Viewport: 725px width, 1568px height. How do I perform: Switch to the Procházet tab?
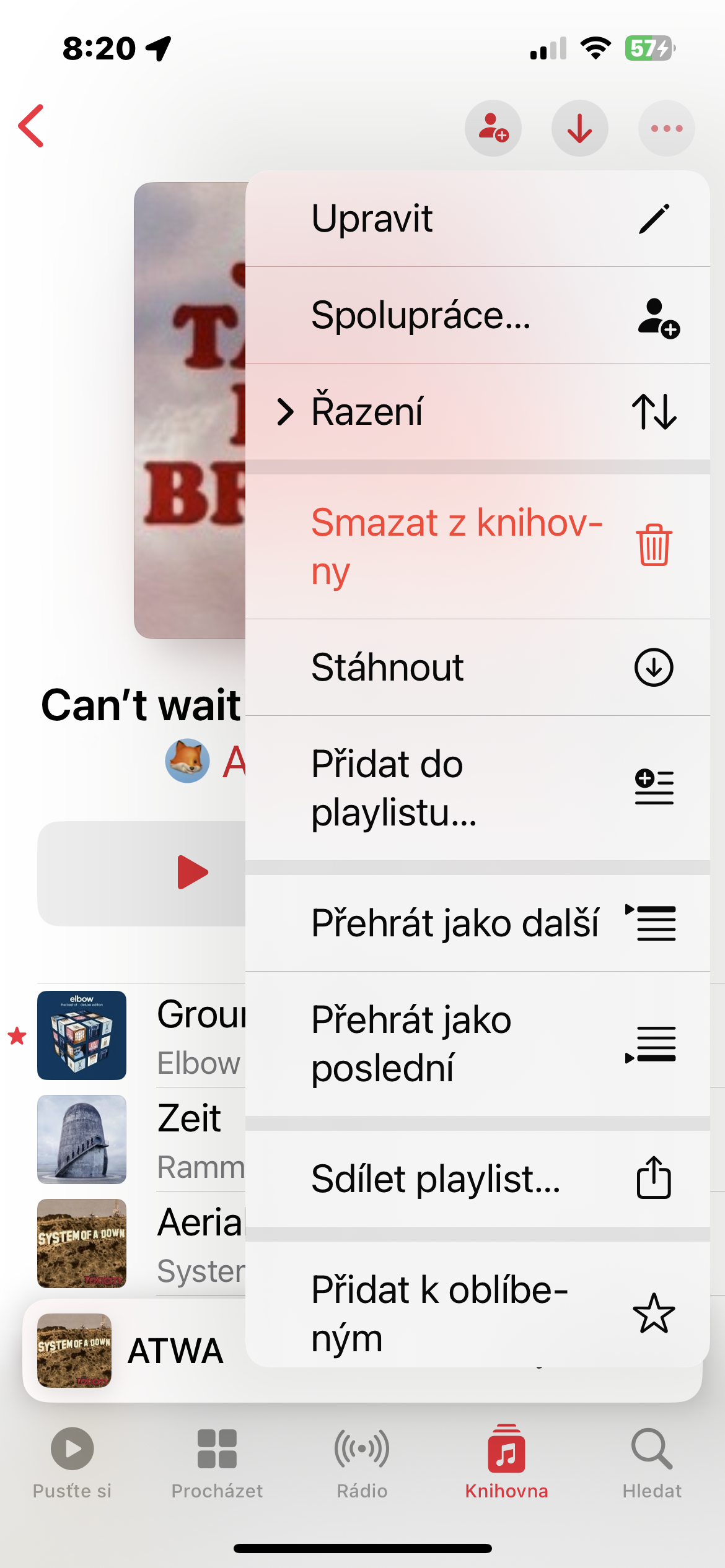tap(217, 1461)
